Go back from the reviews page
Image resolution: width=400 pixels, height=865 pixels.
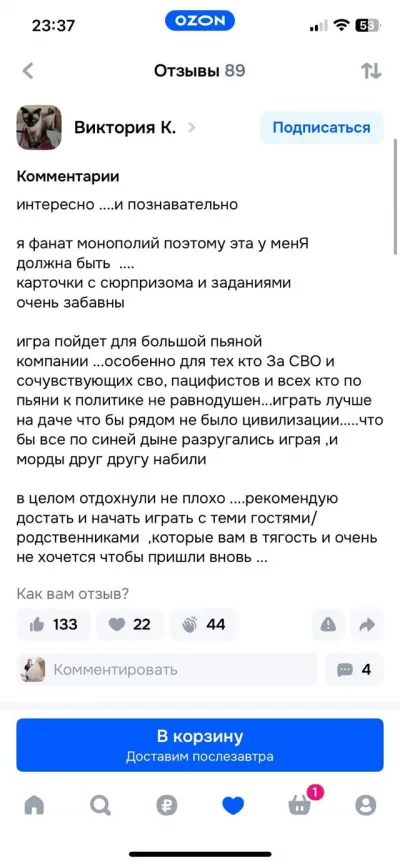click(x=28, y=71)
